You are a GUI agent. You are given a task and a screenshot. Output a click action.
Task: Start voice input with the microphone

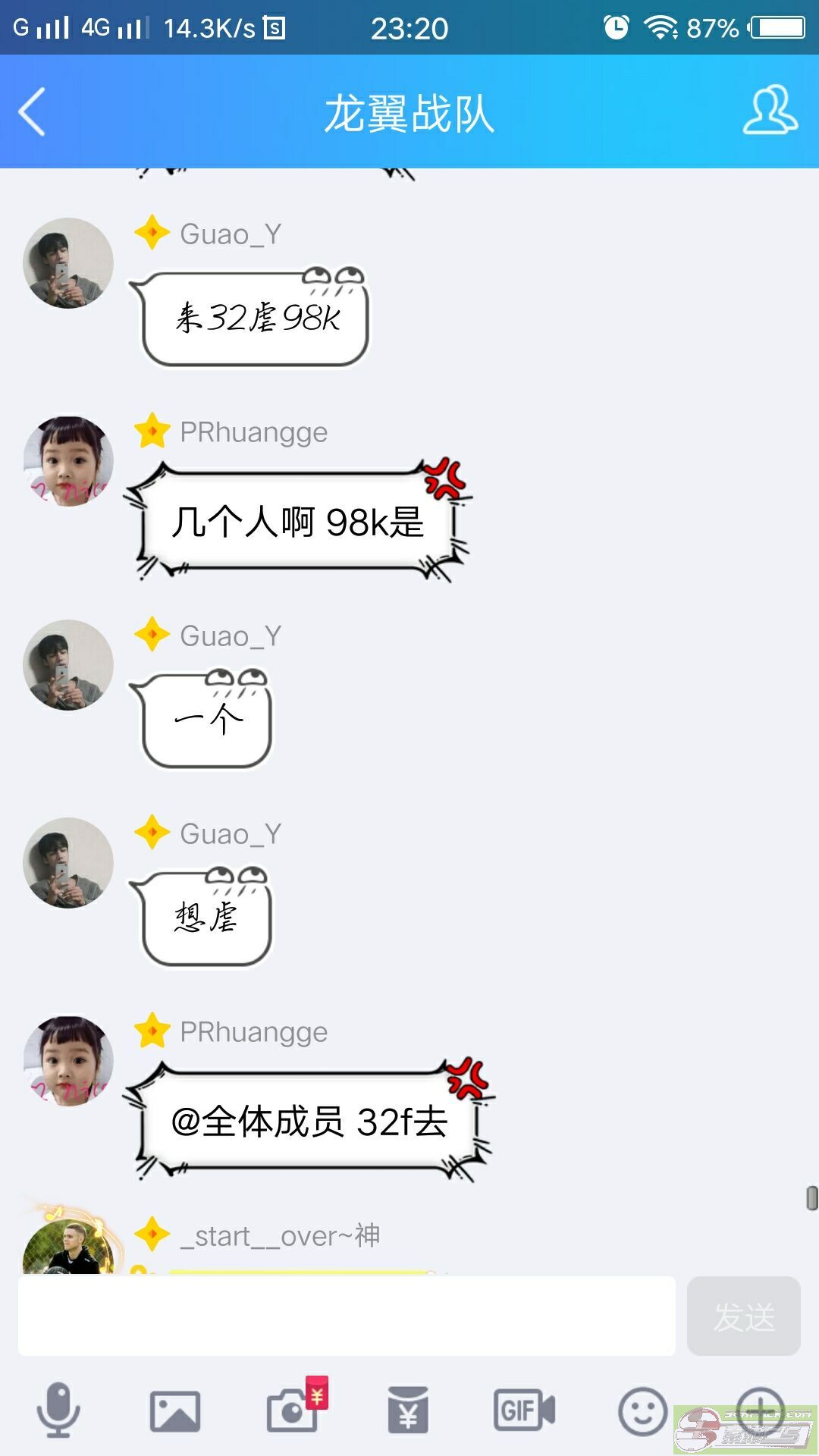pos(58,1410)
